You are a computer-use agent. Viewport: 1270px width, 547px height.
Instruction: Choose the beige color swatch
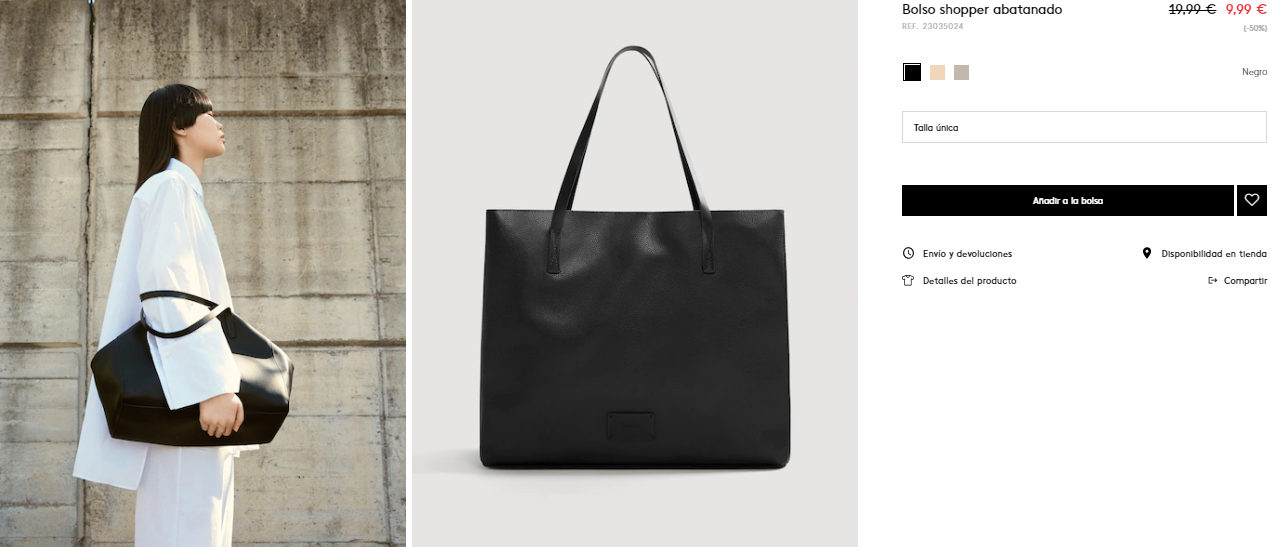click(937, 72)
